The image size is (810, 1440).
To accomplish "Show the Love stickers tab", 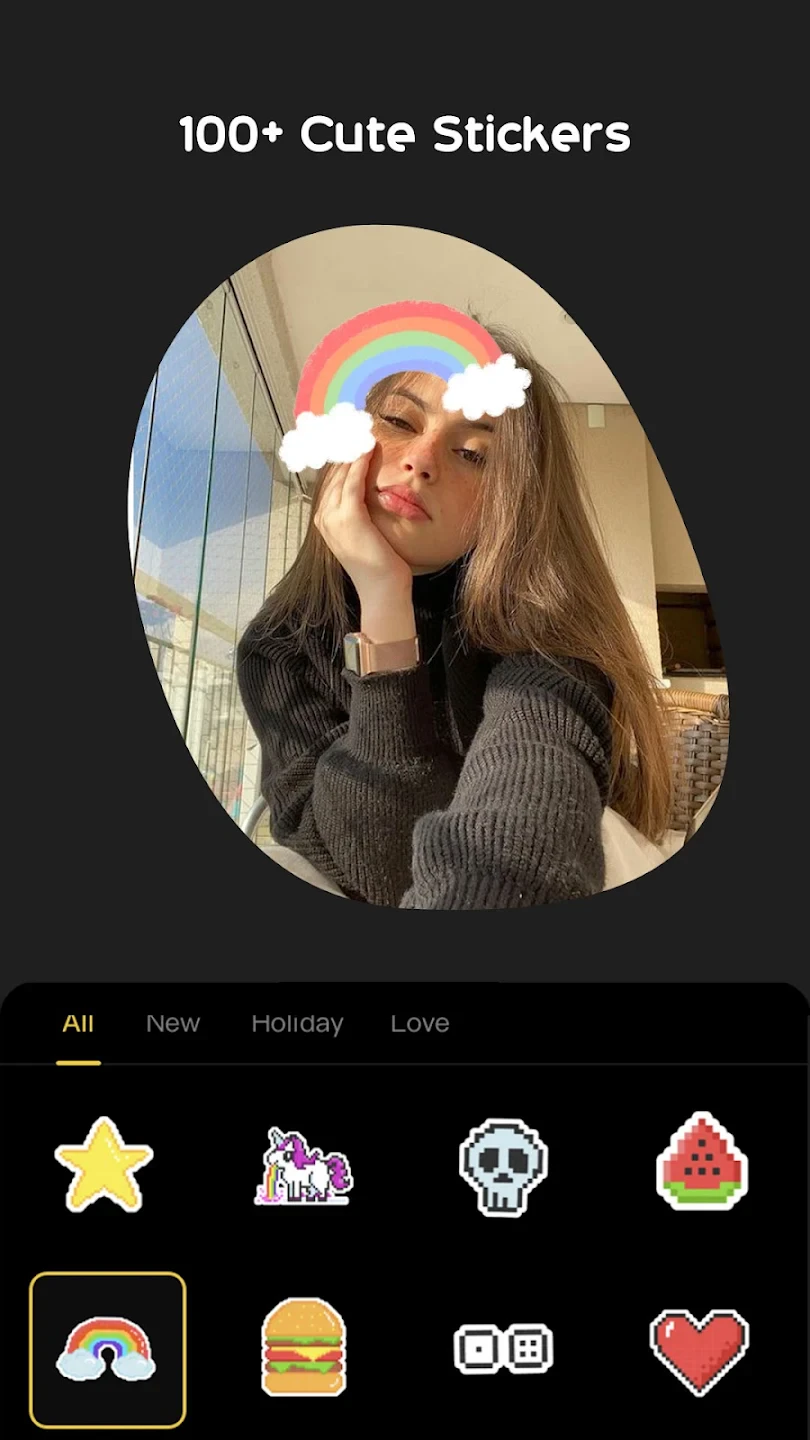I will [419, 1023].
